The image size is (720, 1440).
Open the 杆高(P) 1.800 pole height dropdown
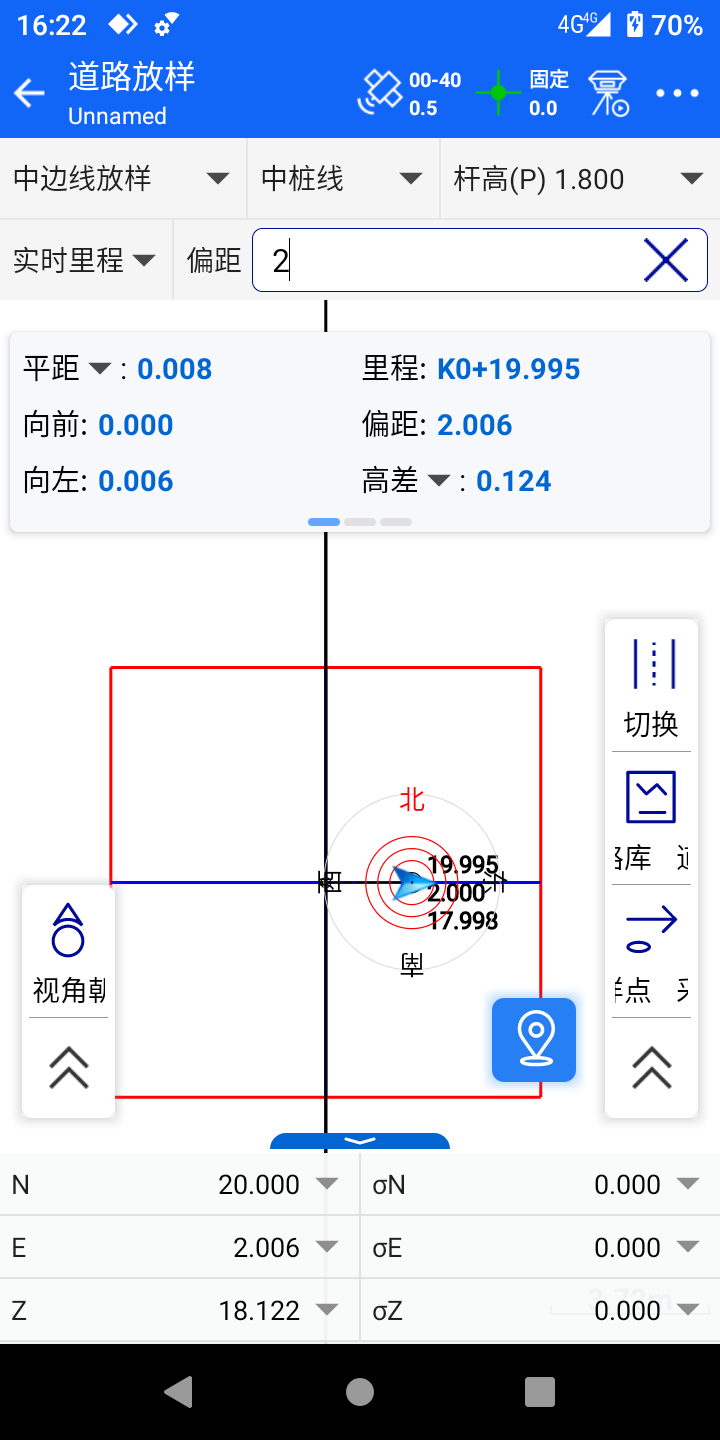coord(579,179)
